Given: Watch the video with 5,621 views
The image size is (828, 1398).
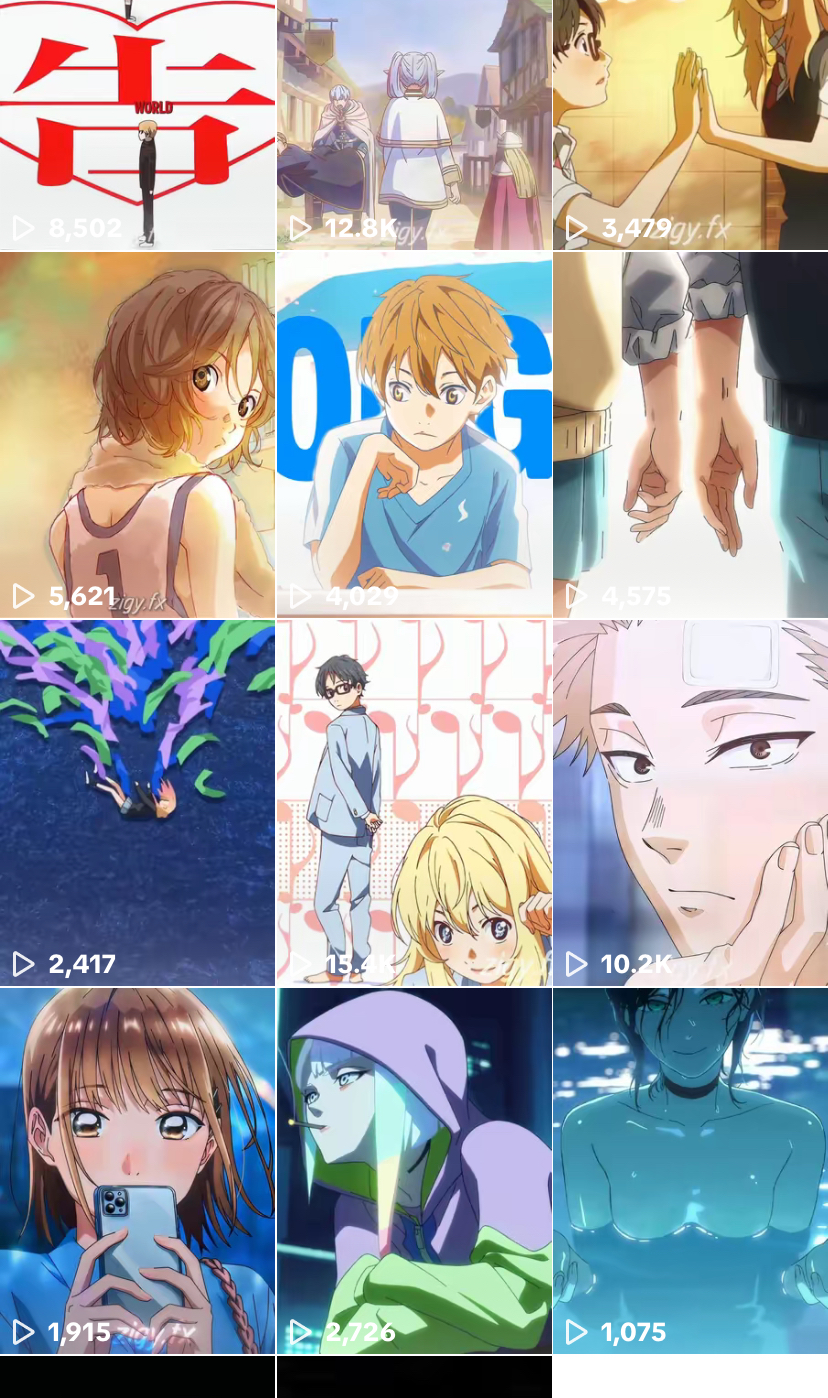Looking at the screenshot, I should tap(137, 435).
